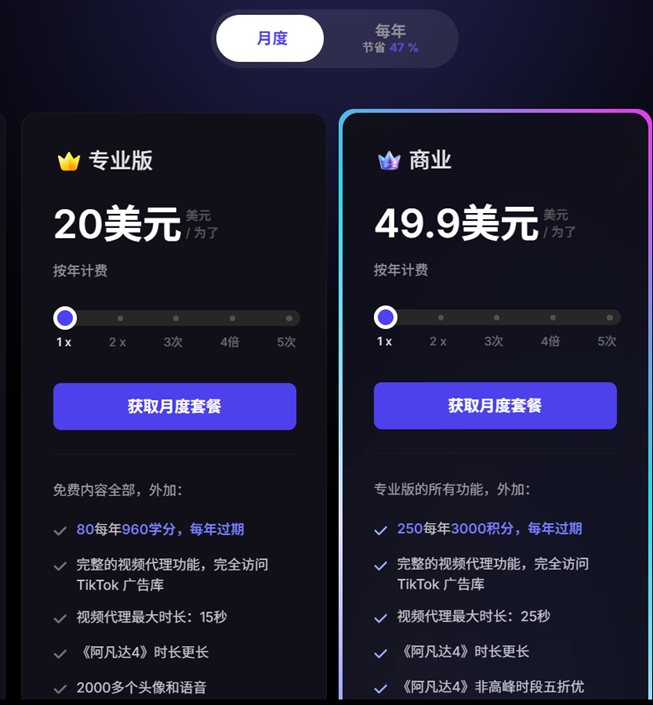
Task: Switch to 每年 billing tab
Action: [x=390, y=39]
